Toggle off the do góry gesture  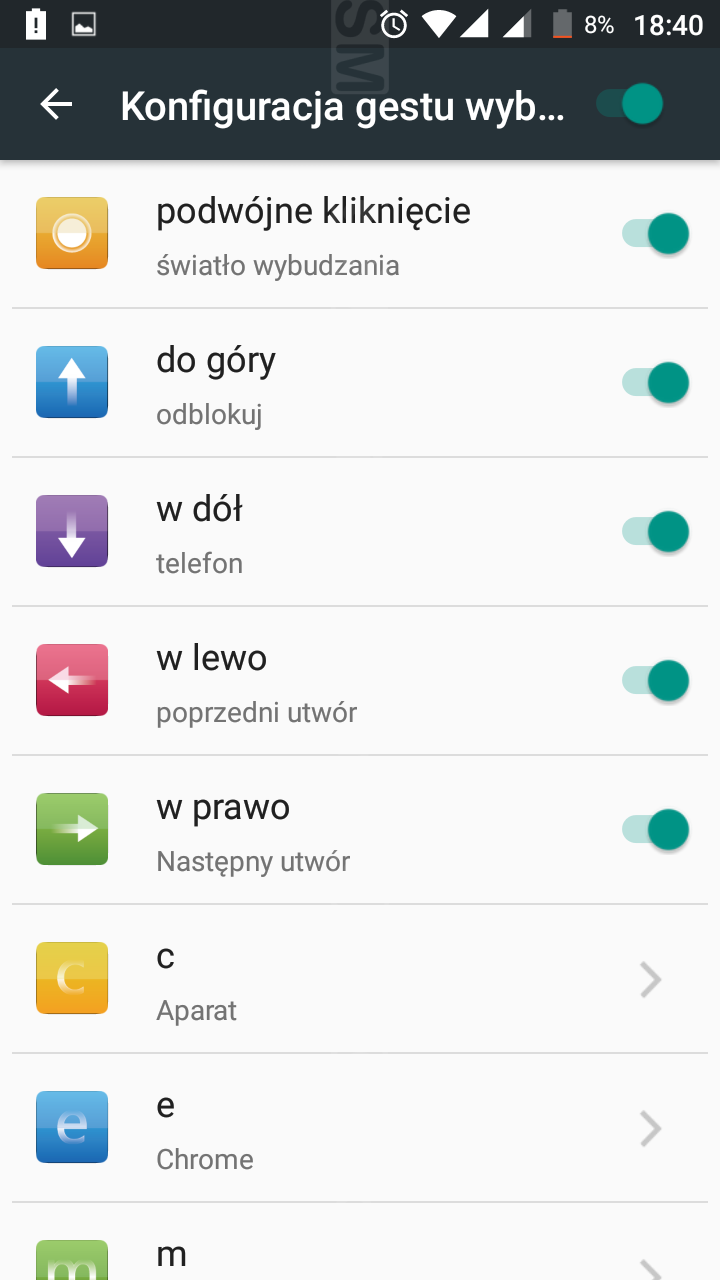coord(656,383)
